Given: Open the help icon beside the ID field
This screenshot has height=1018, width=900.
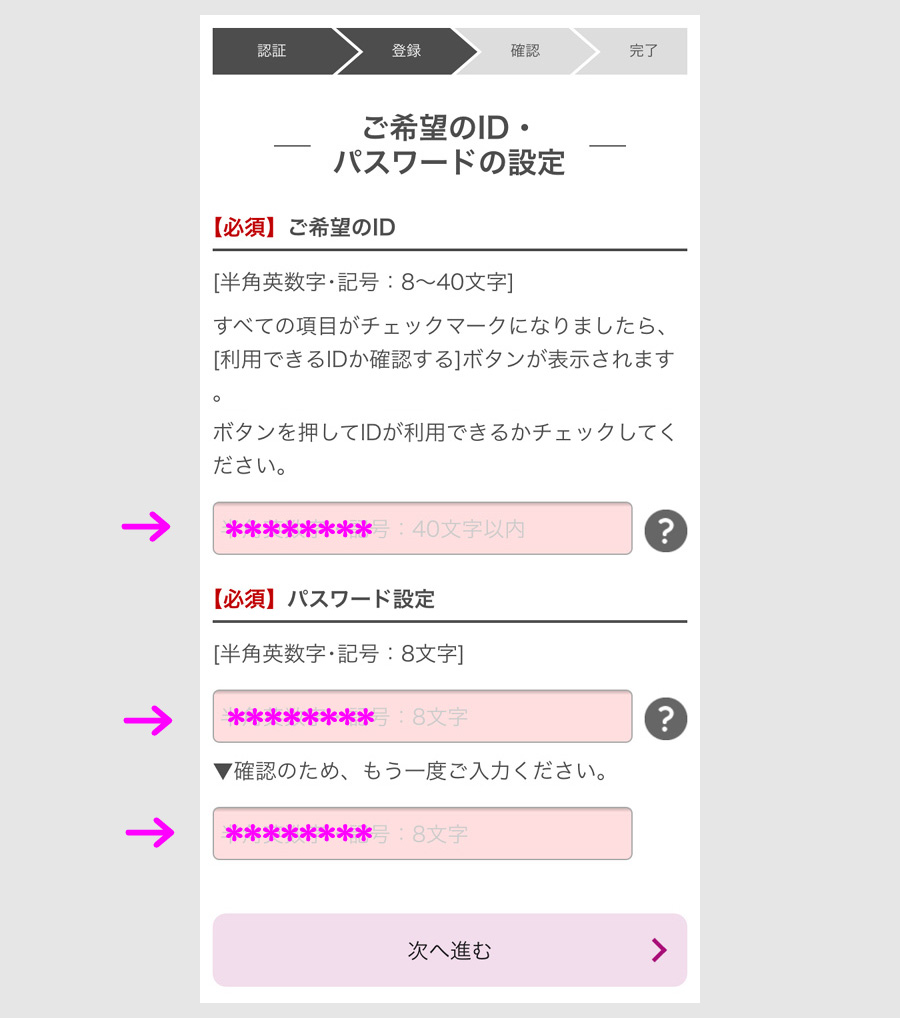Looking at the screenshot, I should pyautogui.click(x=664, y=531).
